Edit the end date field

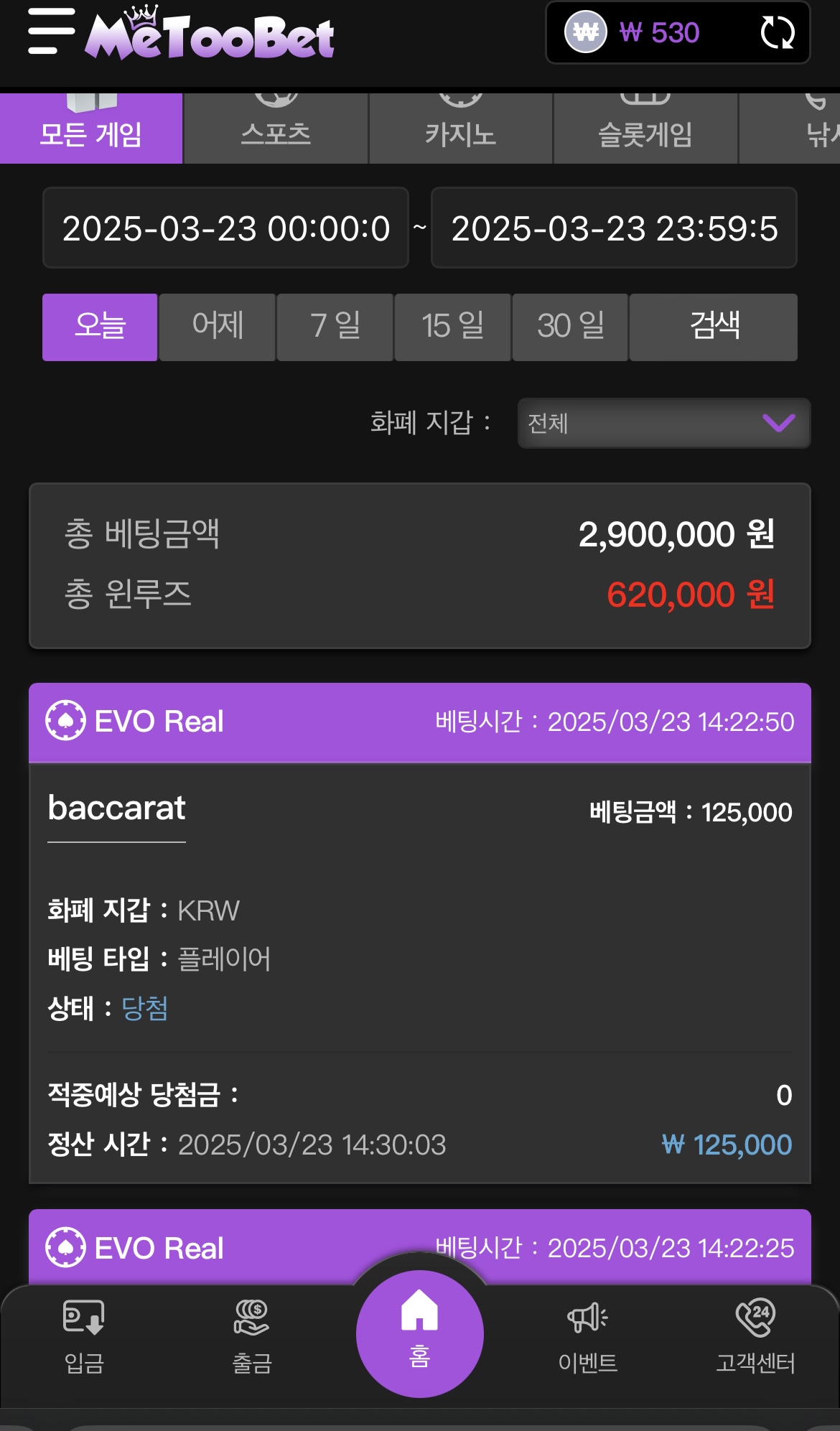614,228
